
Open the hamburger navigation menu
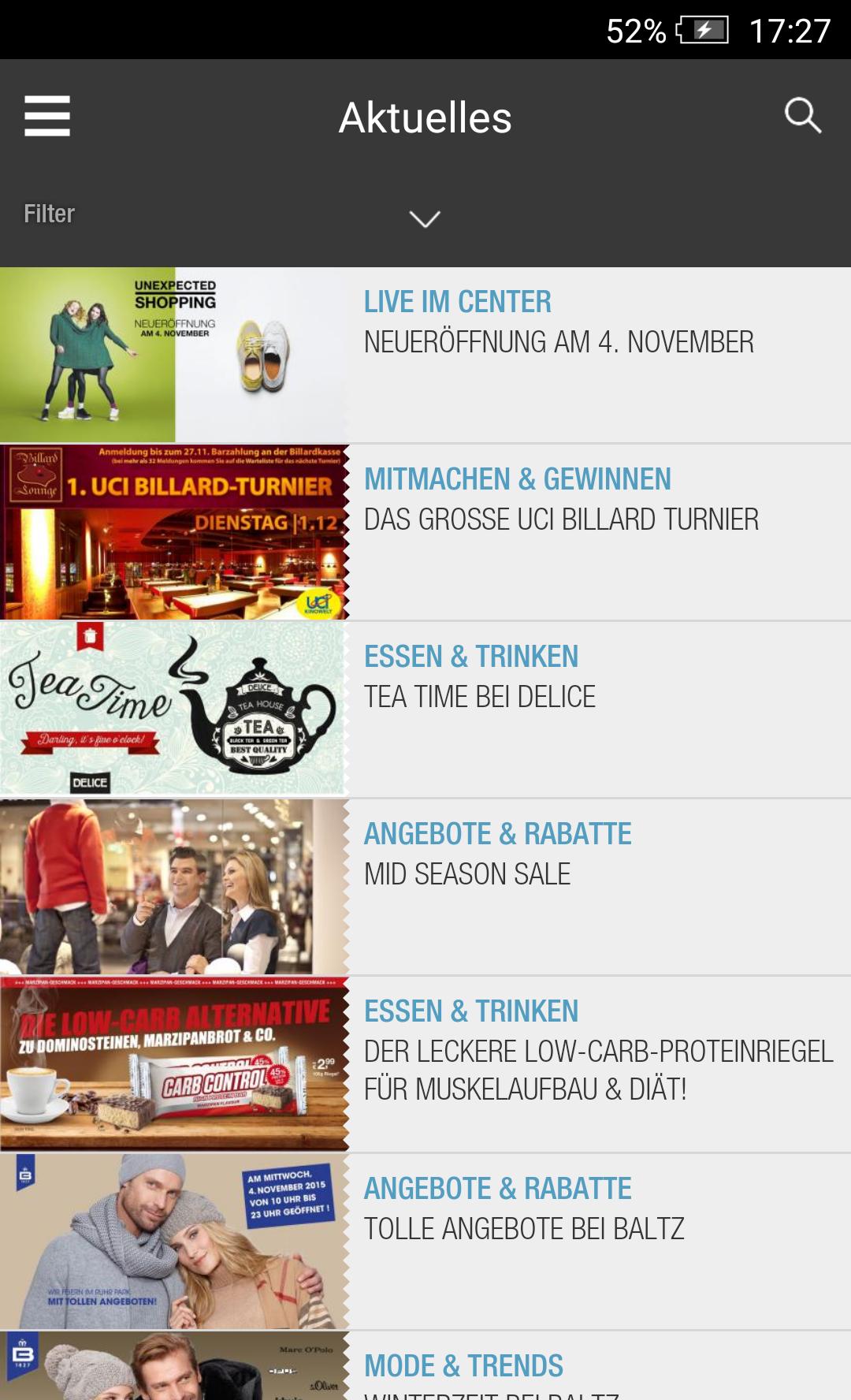47,117
